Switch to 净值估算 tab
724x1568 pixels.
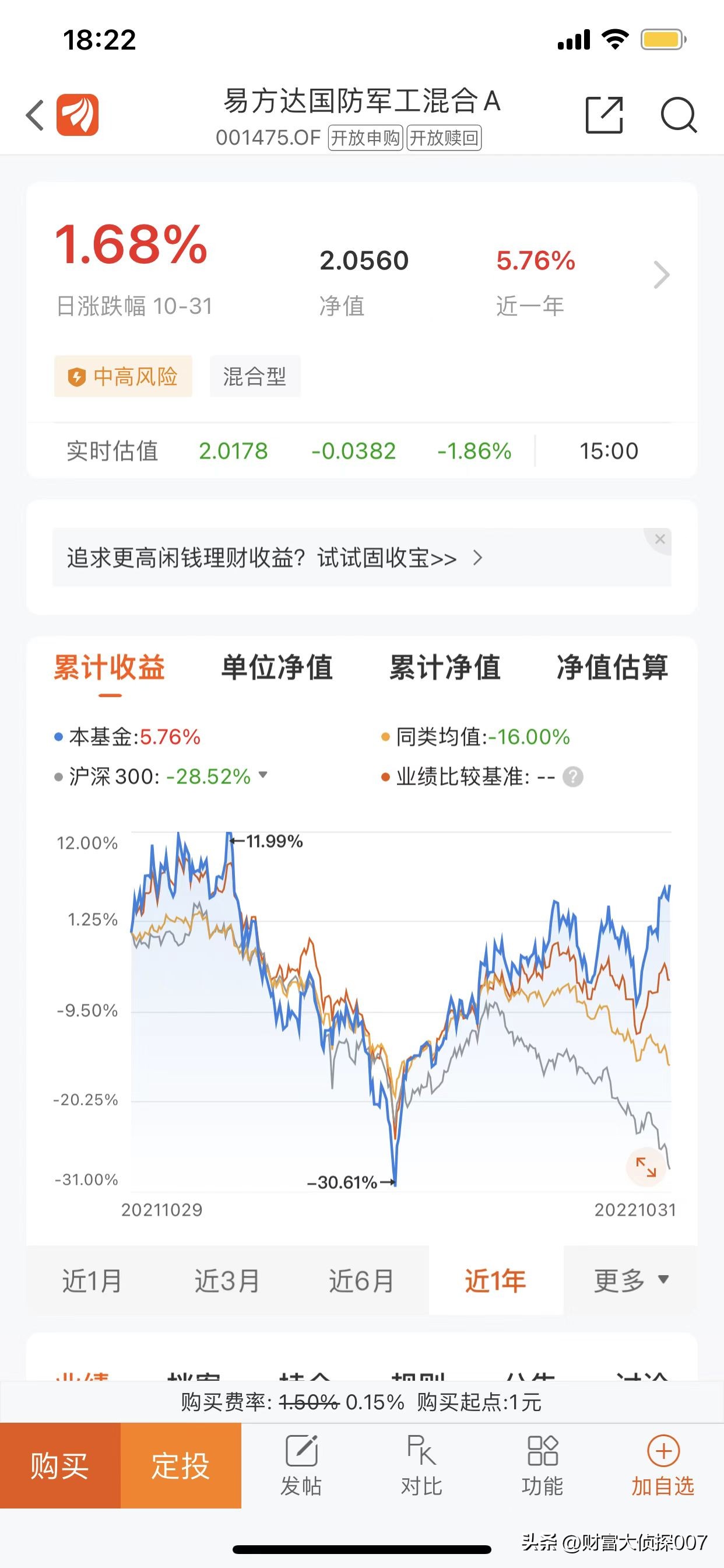pyautogui.click(x=613, y=667)
